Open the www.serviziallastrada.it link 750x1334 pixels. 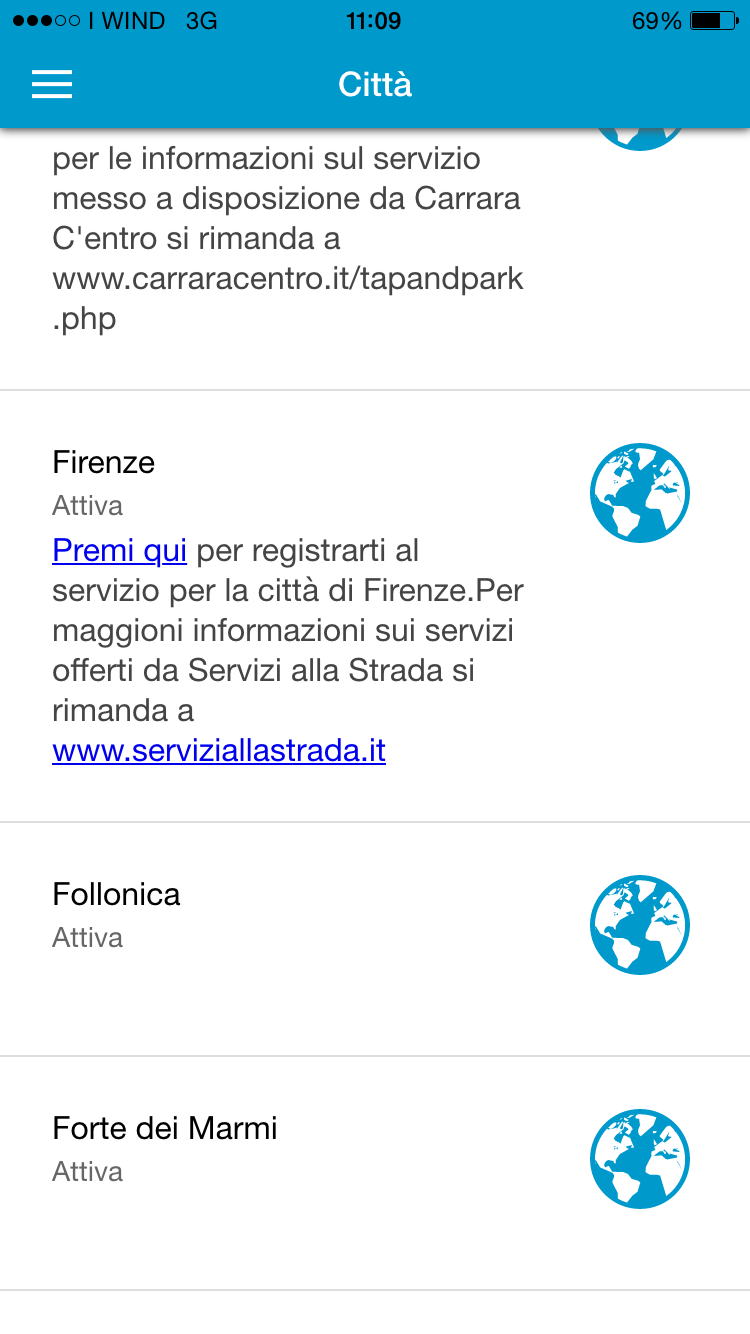tap(219, 750)
